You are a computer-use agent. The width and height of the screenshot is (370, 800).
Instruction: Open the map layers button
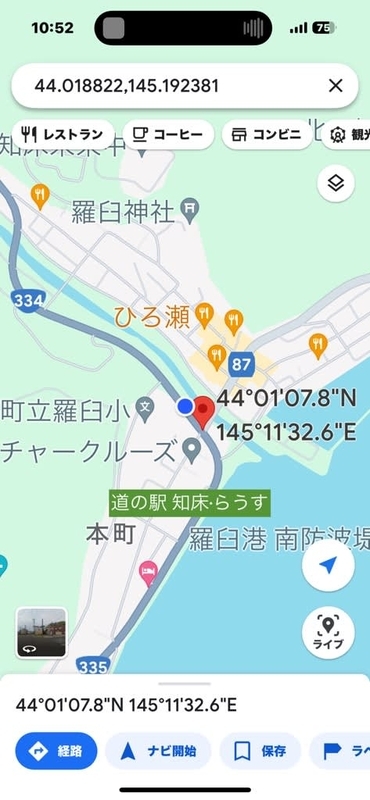pos(336,183)
